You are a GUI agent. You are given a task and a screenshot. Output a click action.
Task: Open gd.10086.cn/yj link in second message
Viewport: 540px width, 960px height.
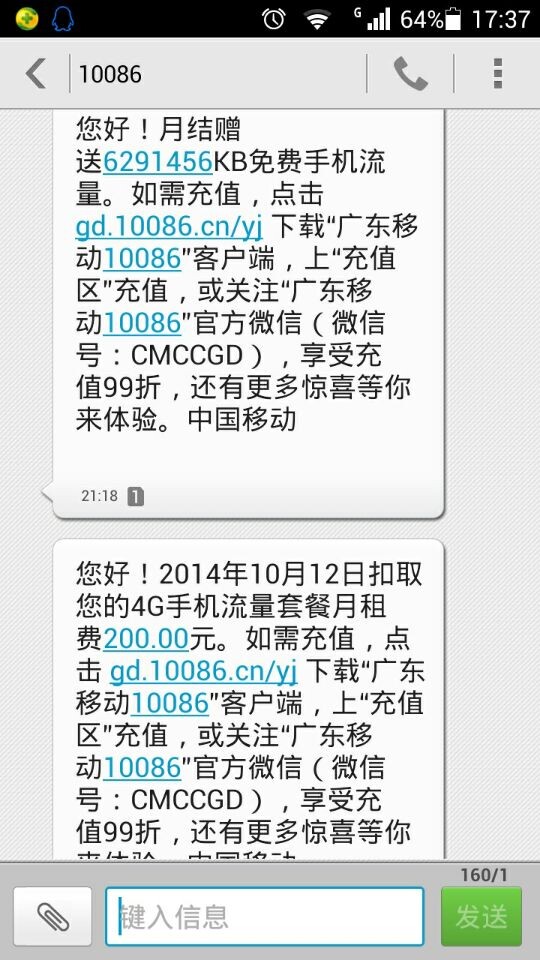204,672
